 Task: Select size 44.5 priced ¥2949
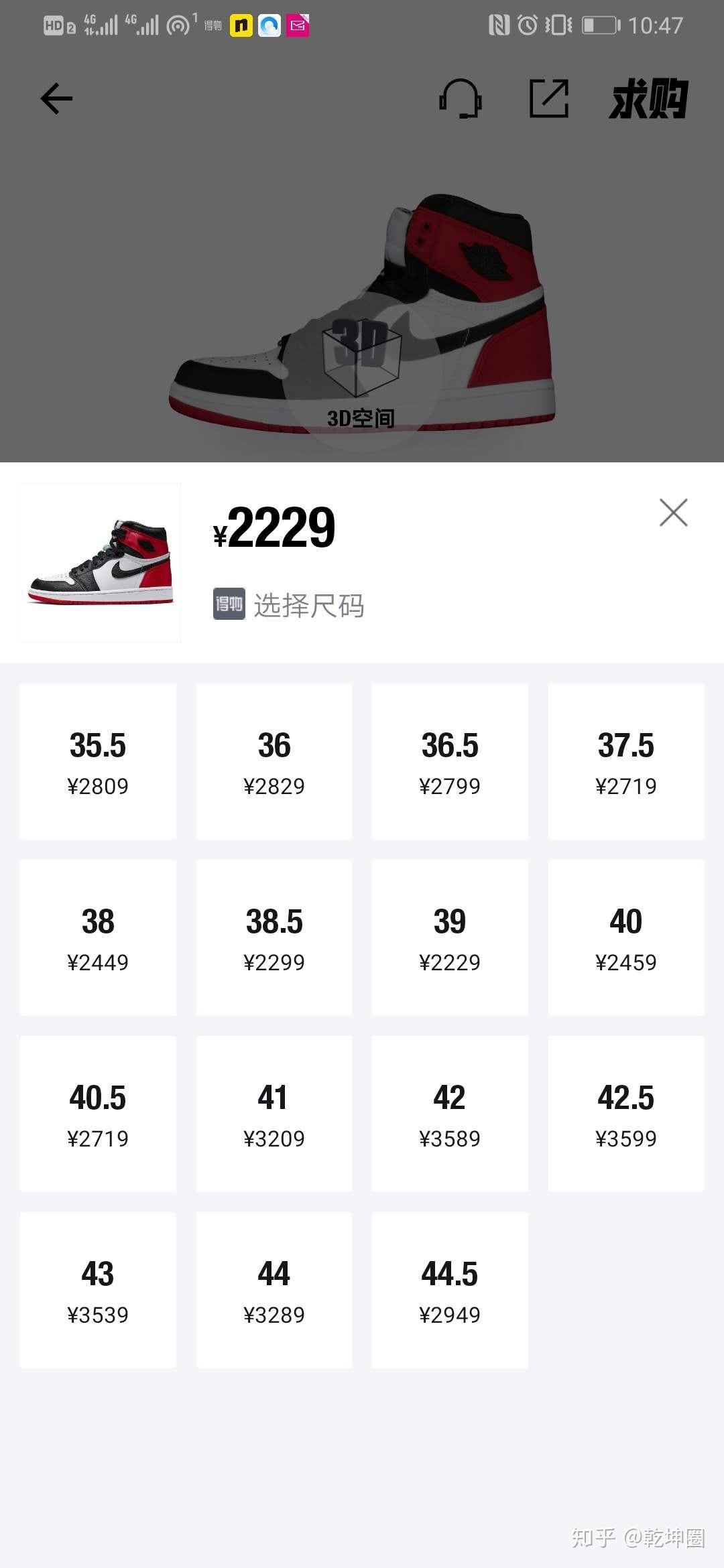pyautogui.click(x=450, y=1290)
